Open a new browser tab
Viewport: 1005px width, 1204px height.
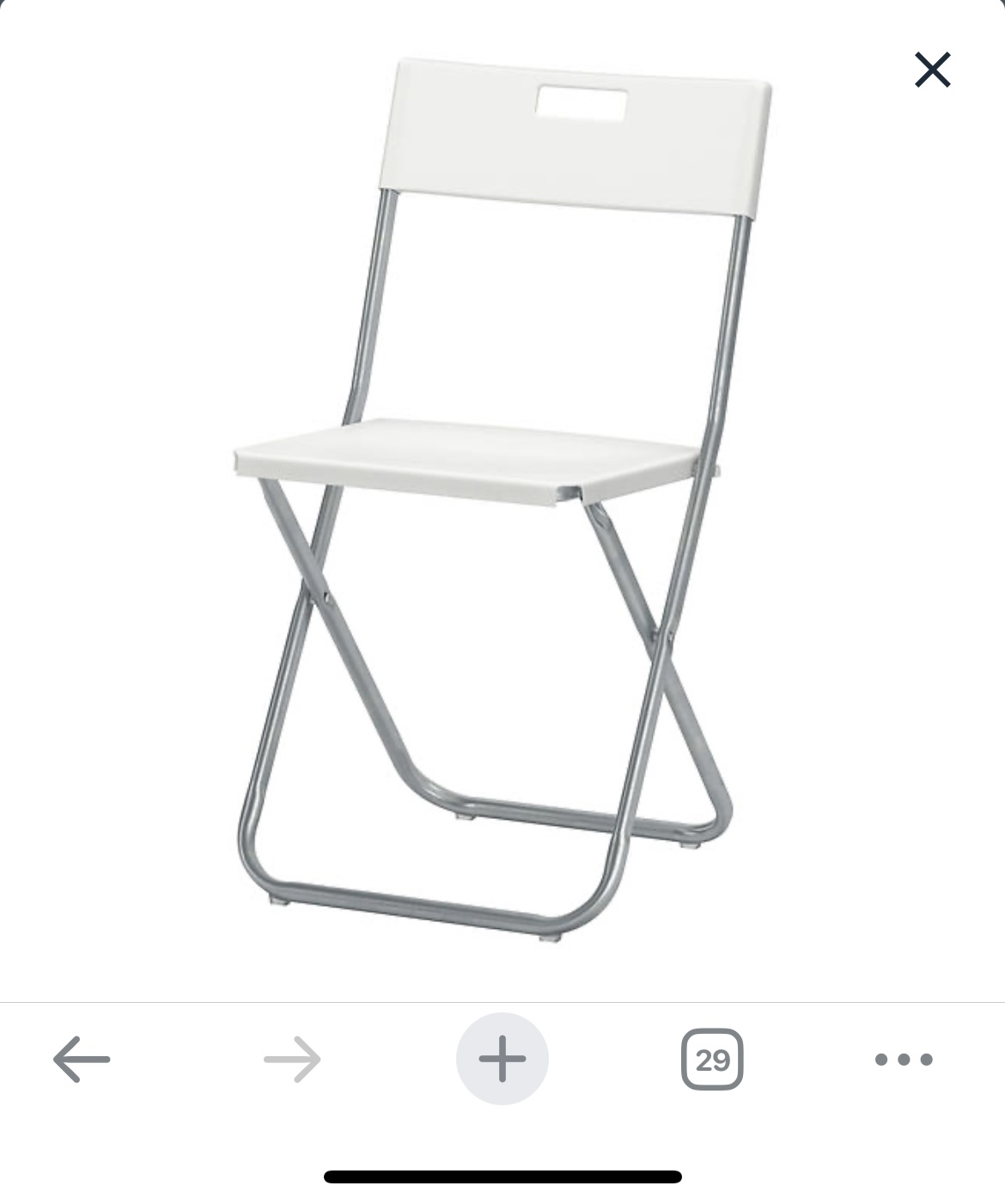[x=502, y=1059]
